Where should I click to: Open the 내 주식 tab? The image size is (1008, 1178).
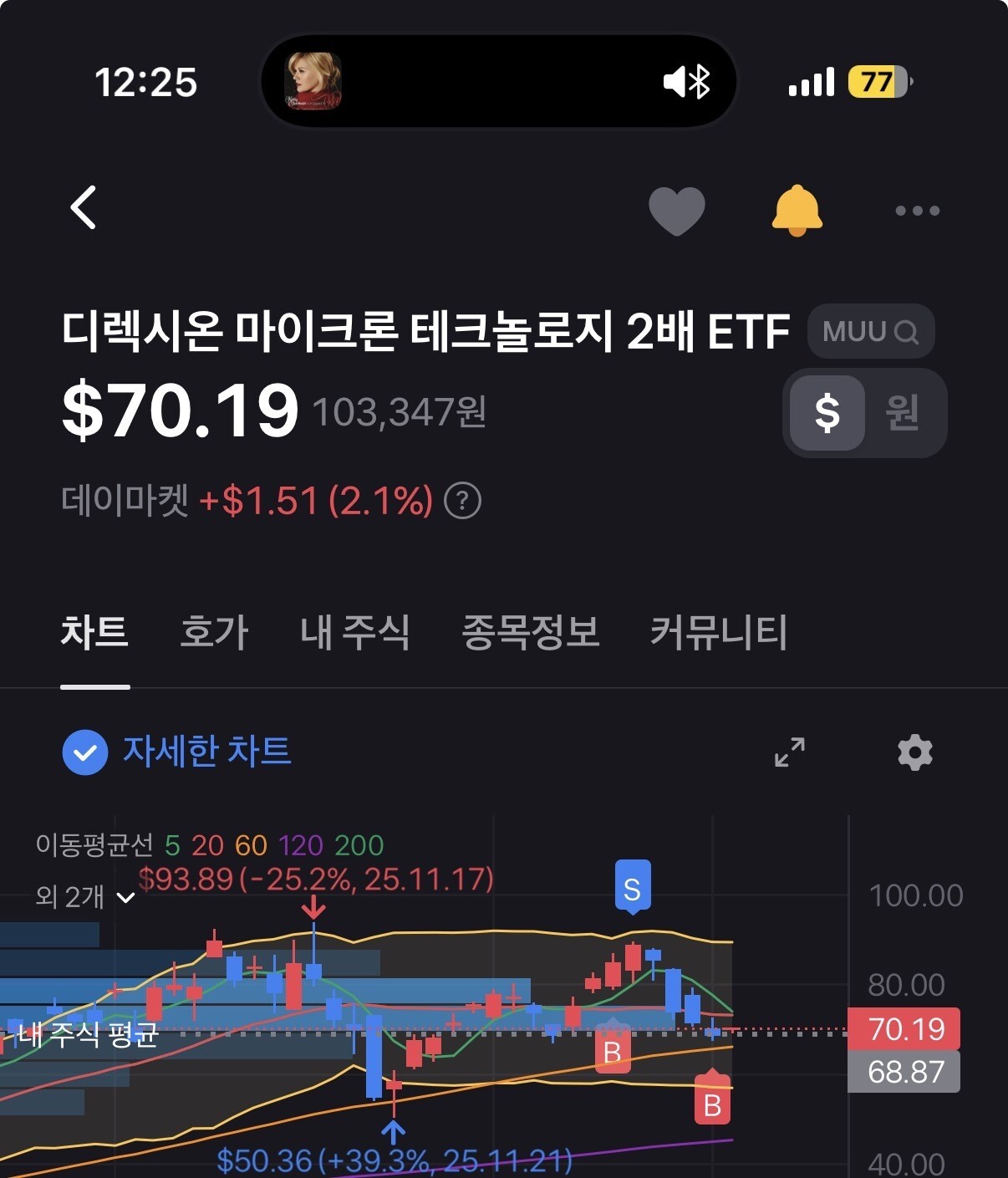click(x=354, y=632)
